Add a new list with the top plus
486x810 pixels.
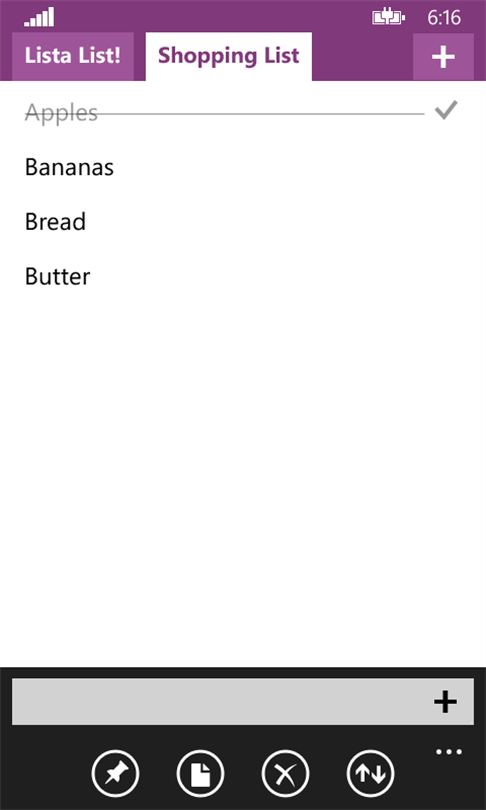[x=443, y=57]
